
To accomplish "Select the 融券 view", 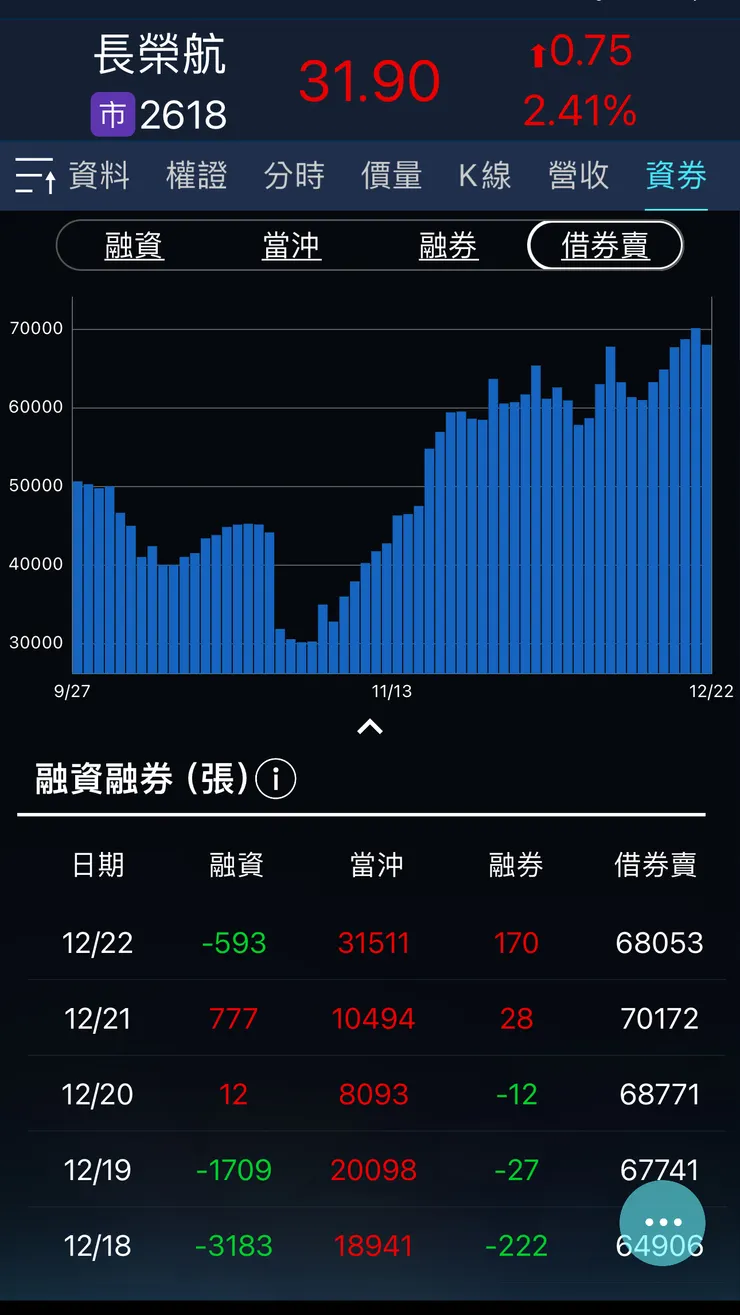I will pos(448,245).
